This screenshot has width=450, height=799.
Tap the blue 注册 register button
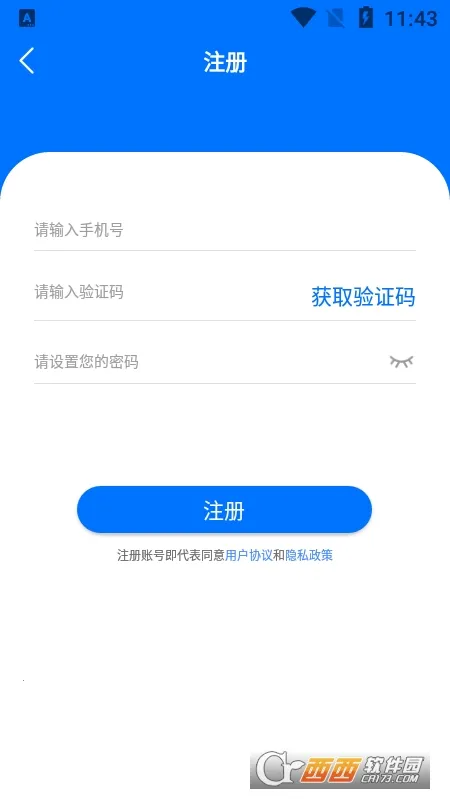click(224, 510)
